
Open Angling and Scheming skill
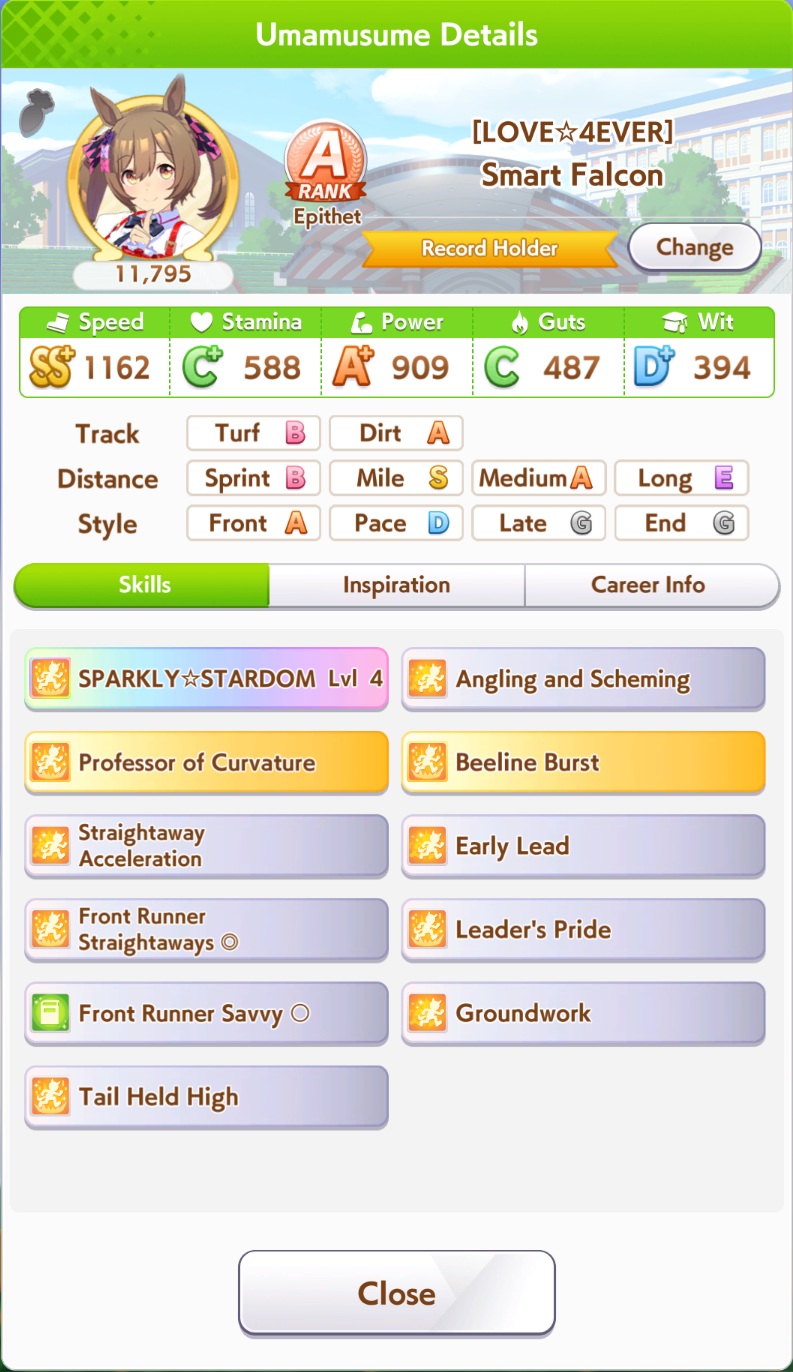(583, 679)
